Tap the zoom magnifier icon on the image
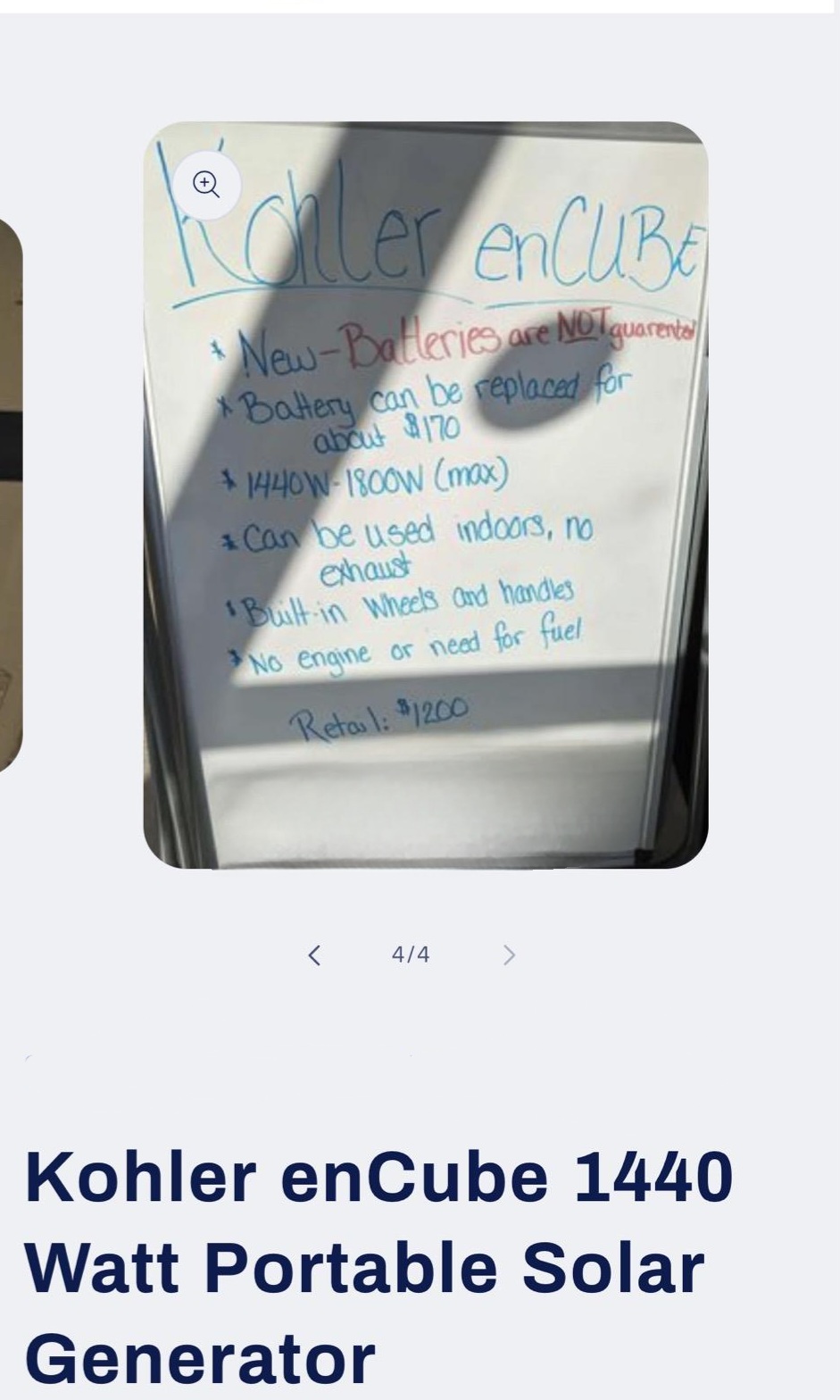This screenshot has height=1400, width=840. 206,185
